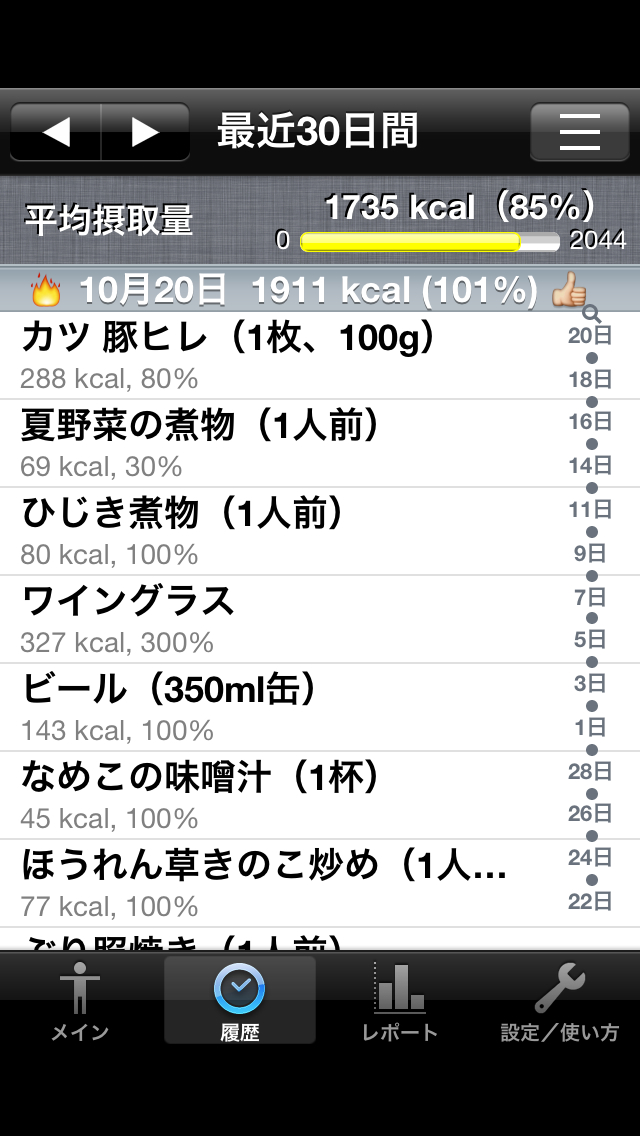
Task: Open the 設定/使い方 tab
Action: (560, 1001)
